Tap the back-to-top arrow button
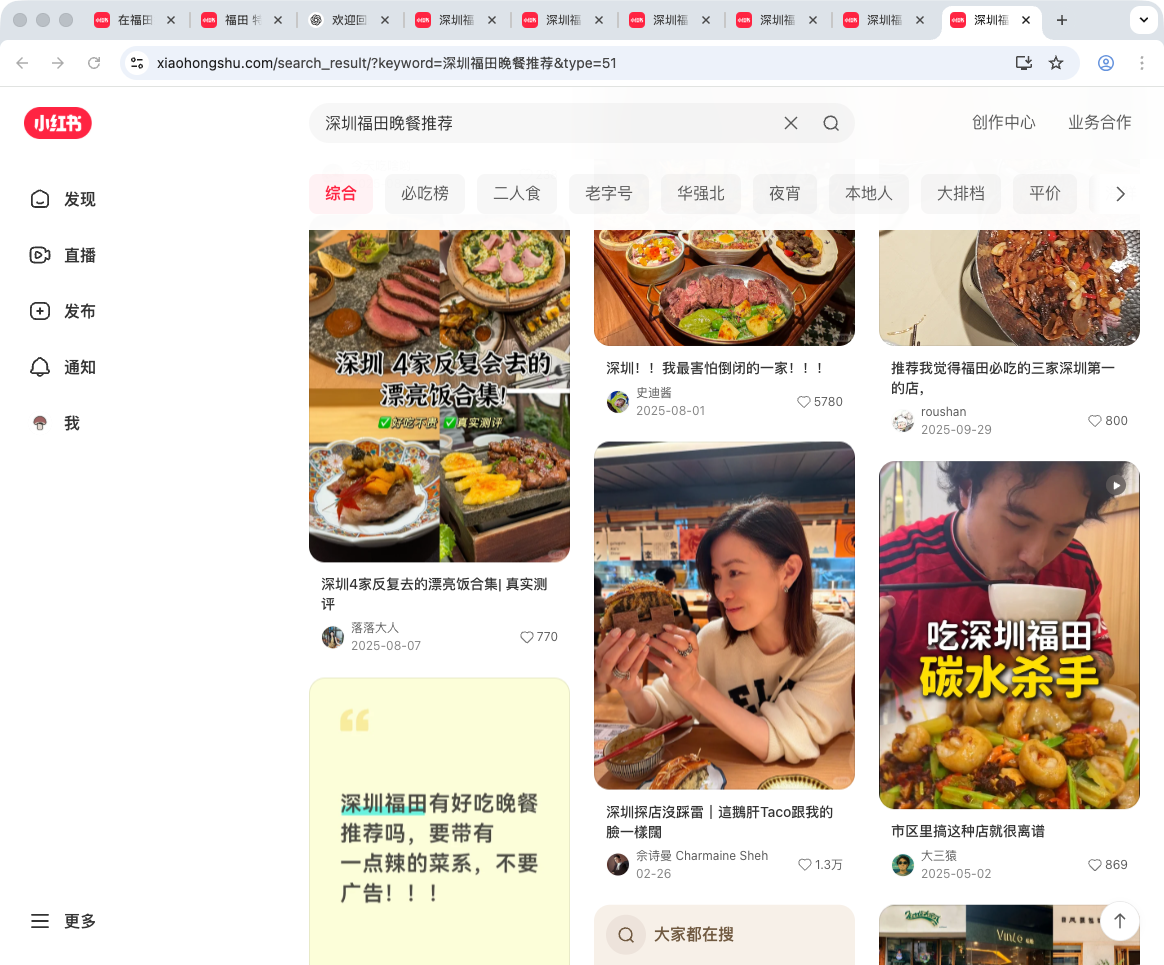The image size is (1164, 965). [x=1120, y=921]
